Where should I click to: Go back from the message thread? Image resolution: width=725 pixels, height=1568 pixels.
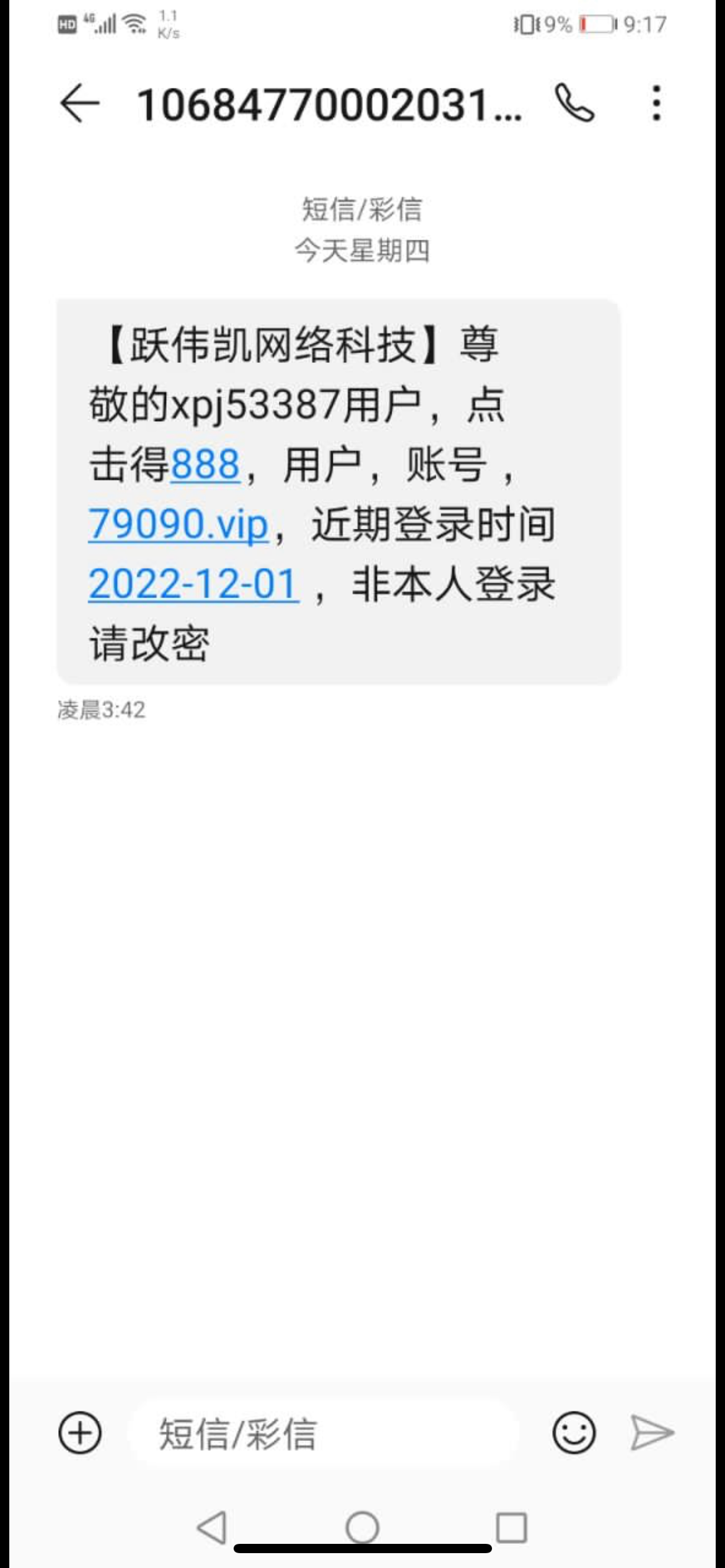[x=79, y=103]
